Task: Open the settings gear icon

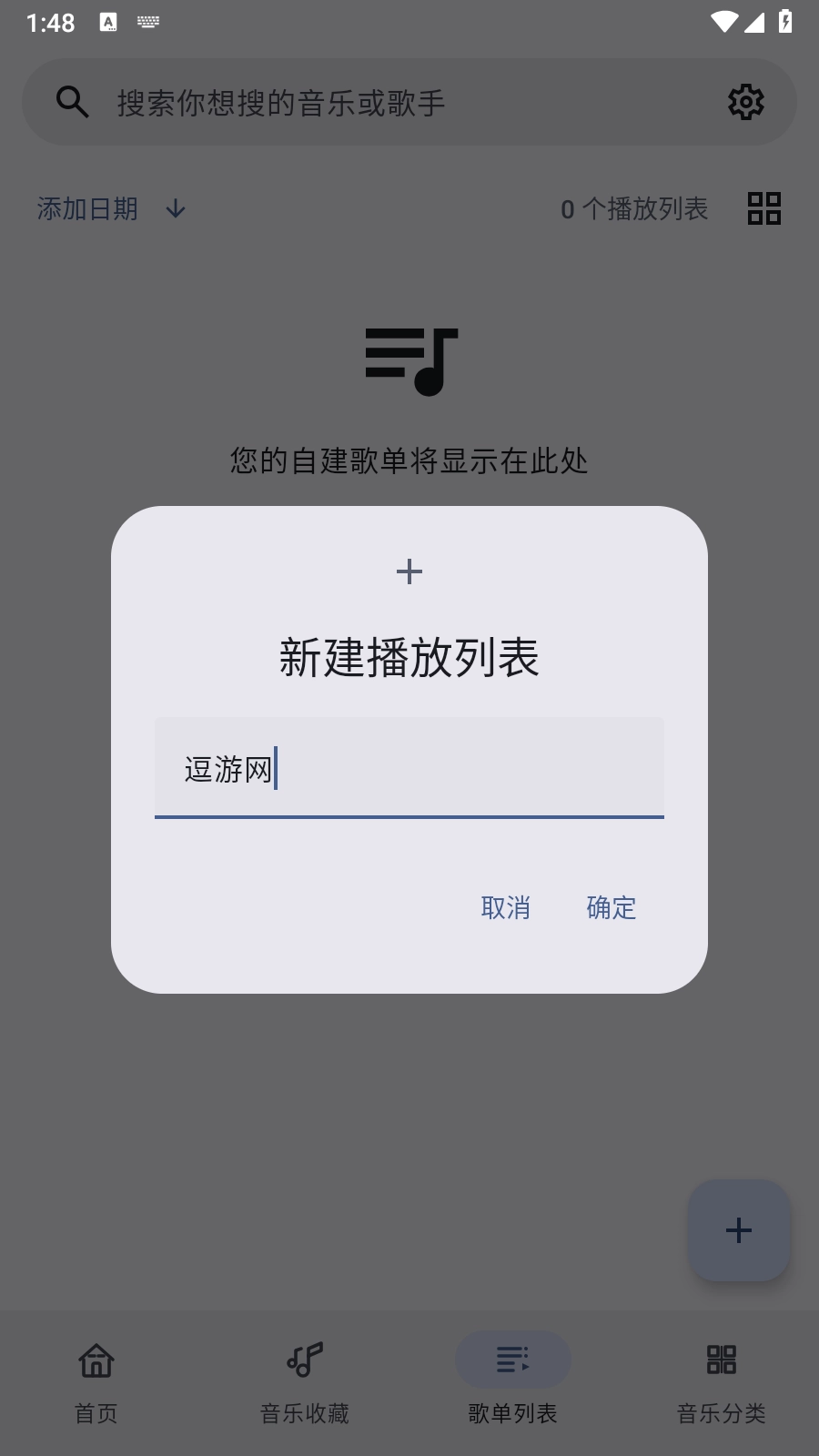Action: tap(746, 102)
